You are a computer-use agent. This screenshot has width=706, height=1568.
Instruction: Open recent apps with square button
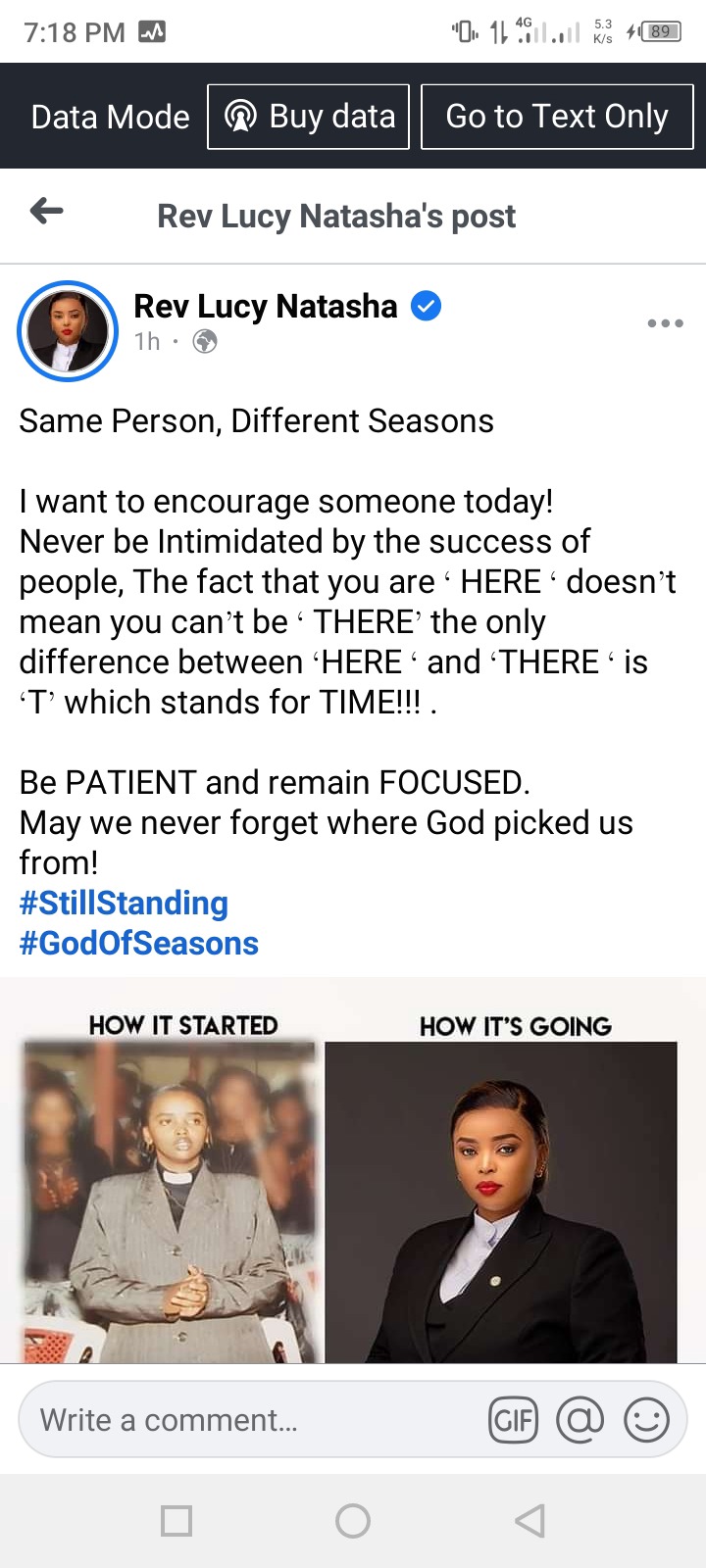[x=176, y=1521]
